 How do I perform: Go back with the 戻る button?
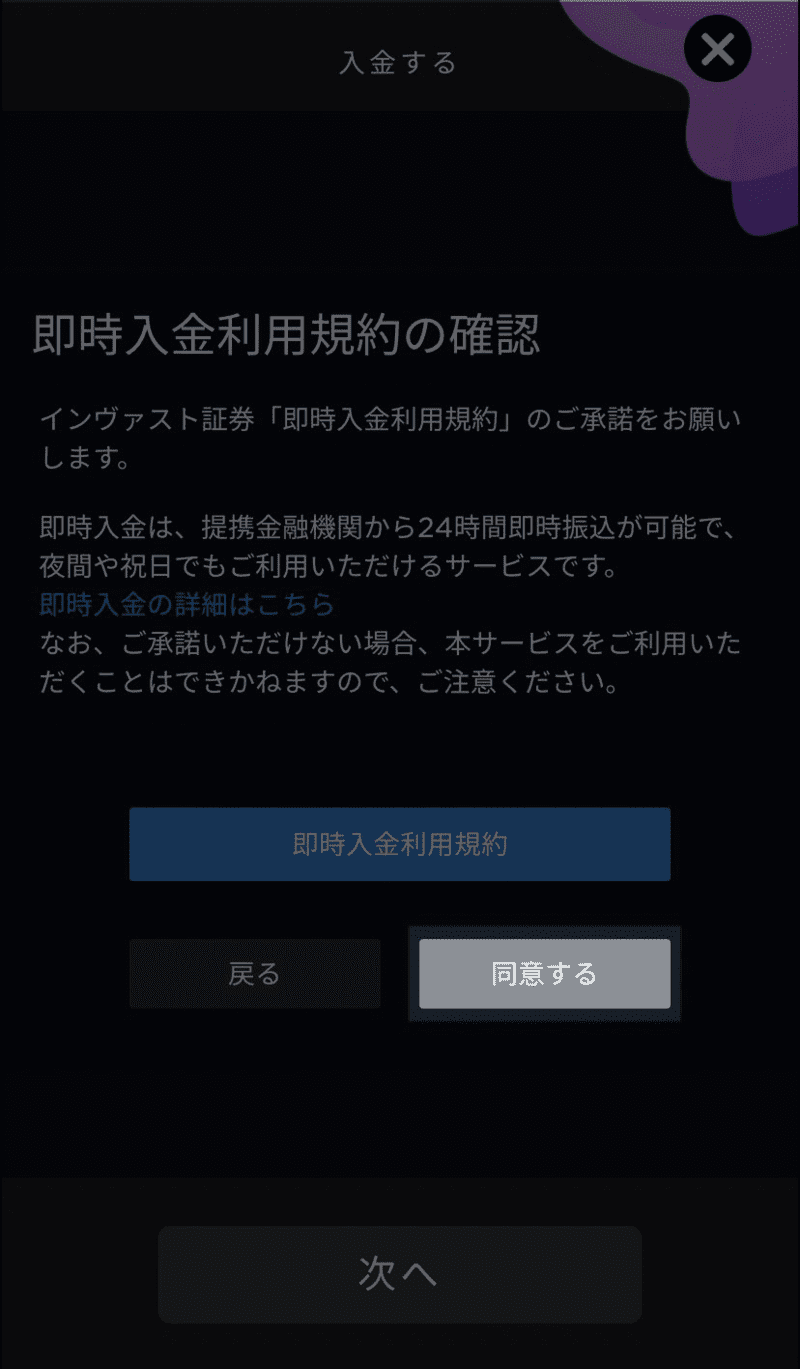pos(254,973)
